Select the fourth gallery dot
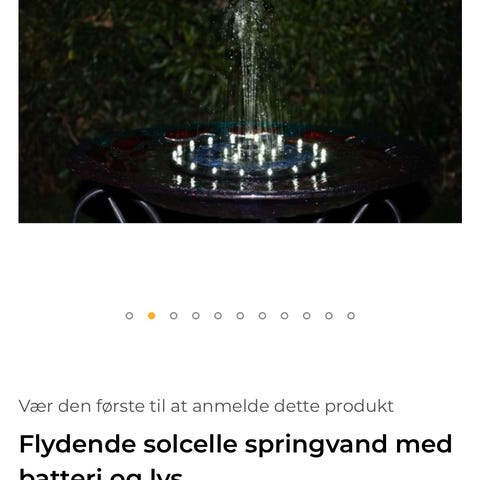This screenshot has height=480, width=480. coord(196,316)
